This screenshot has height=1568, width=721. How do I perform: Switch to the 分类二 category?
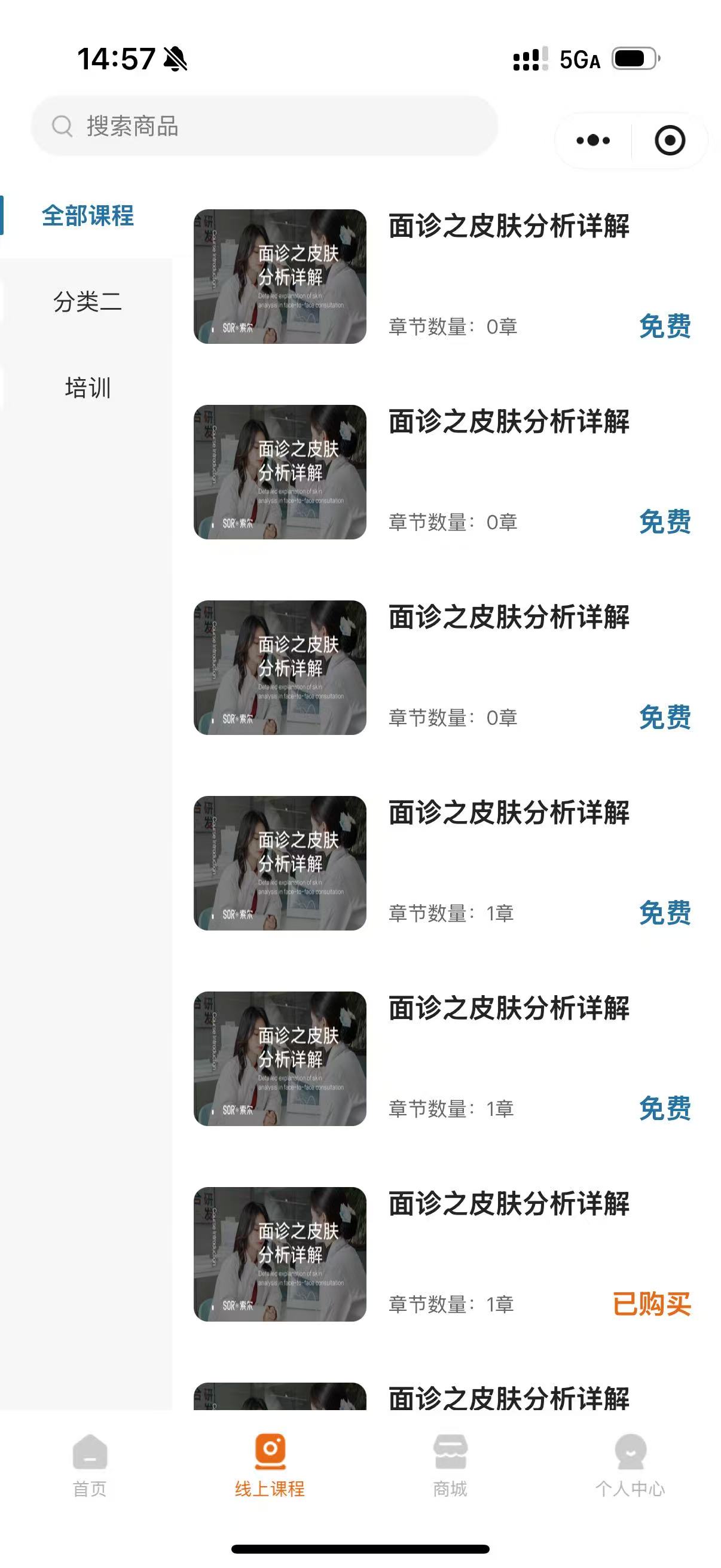point(88,302)
